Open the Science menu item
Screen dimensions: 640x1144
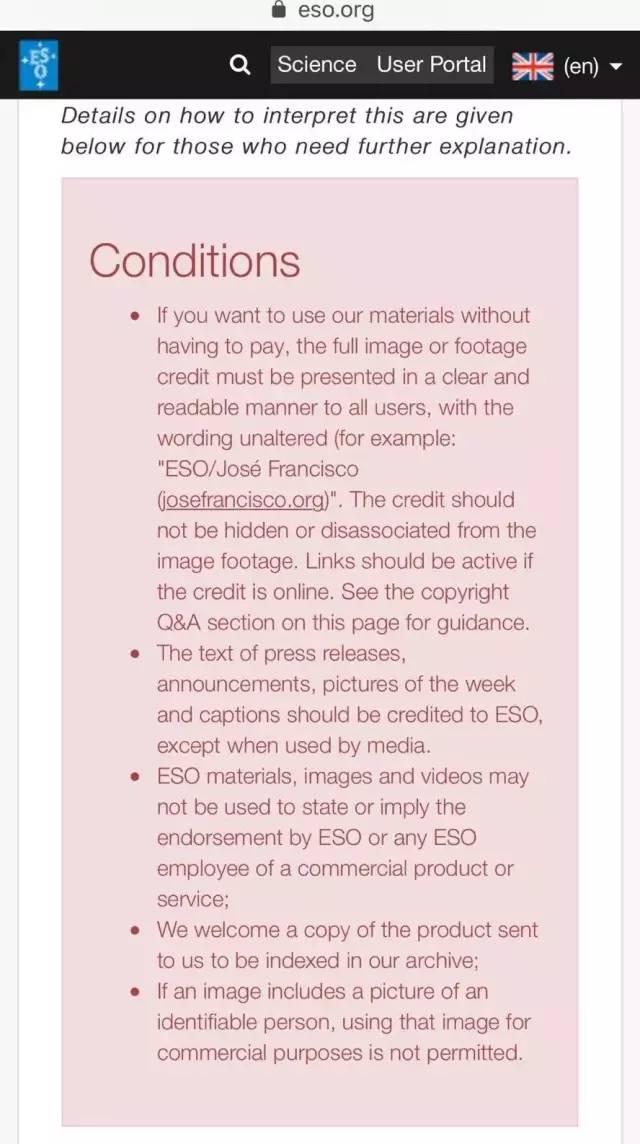coord(317,65)
